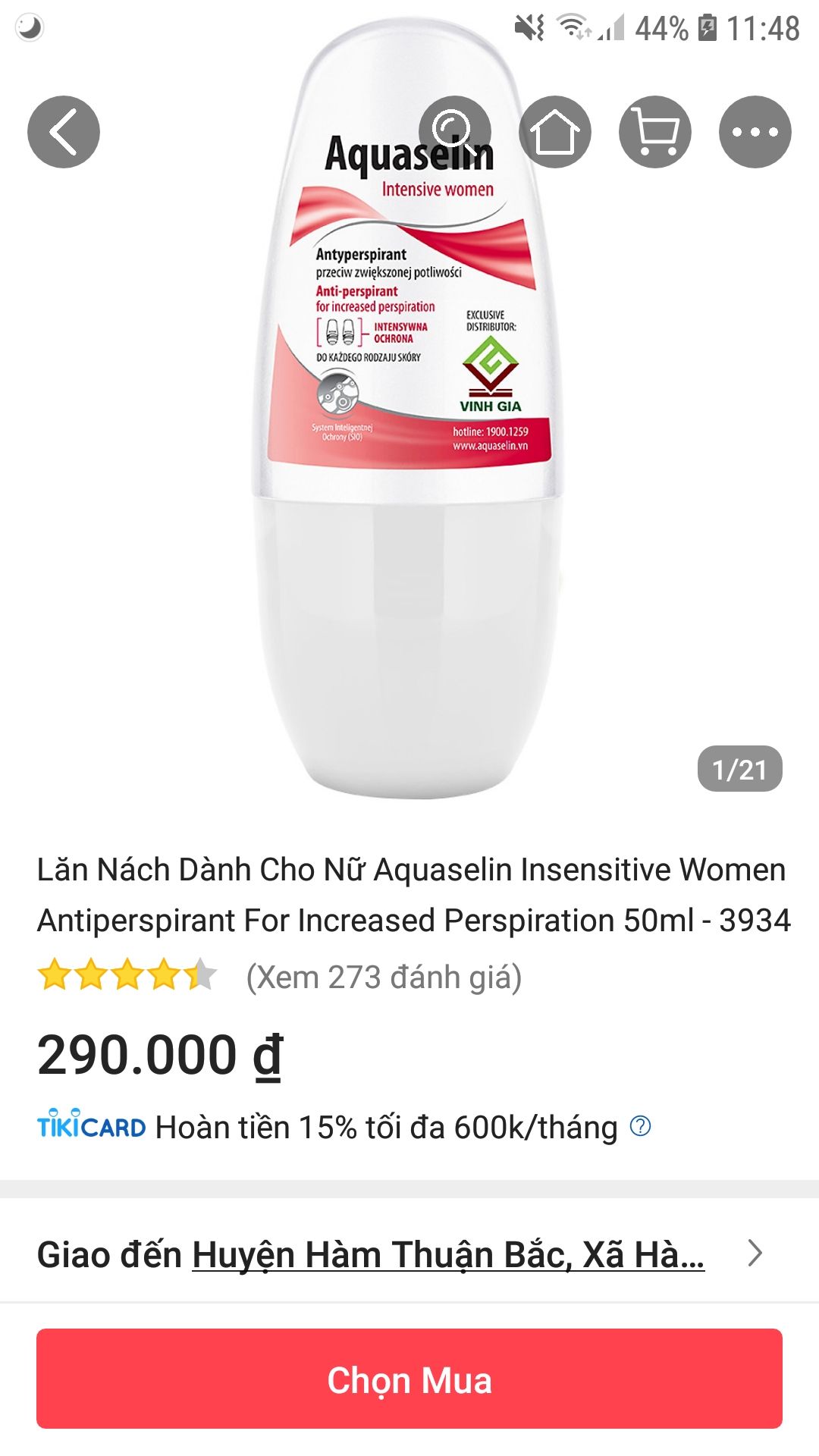This screenshot has height=1456, width=819.
Task: Change delivery address Huyện Hàm Thuận Bắc
Action: coord(447,1254)
